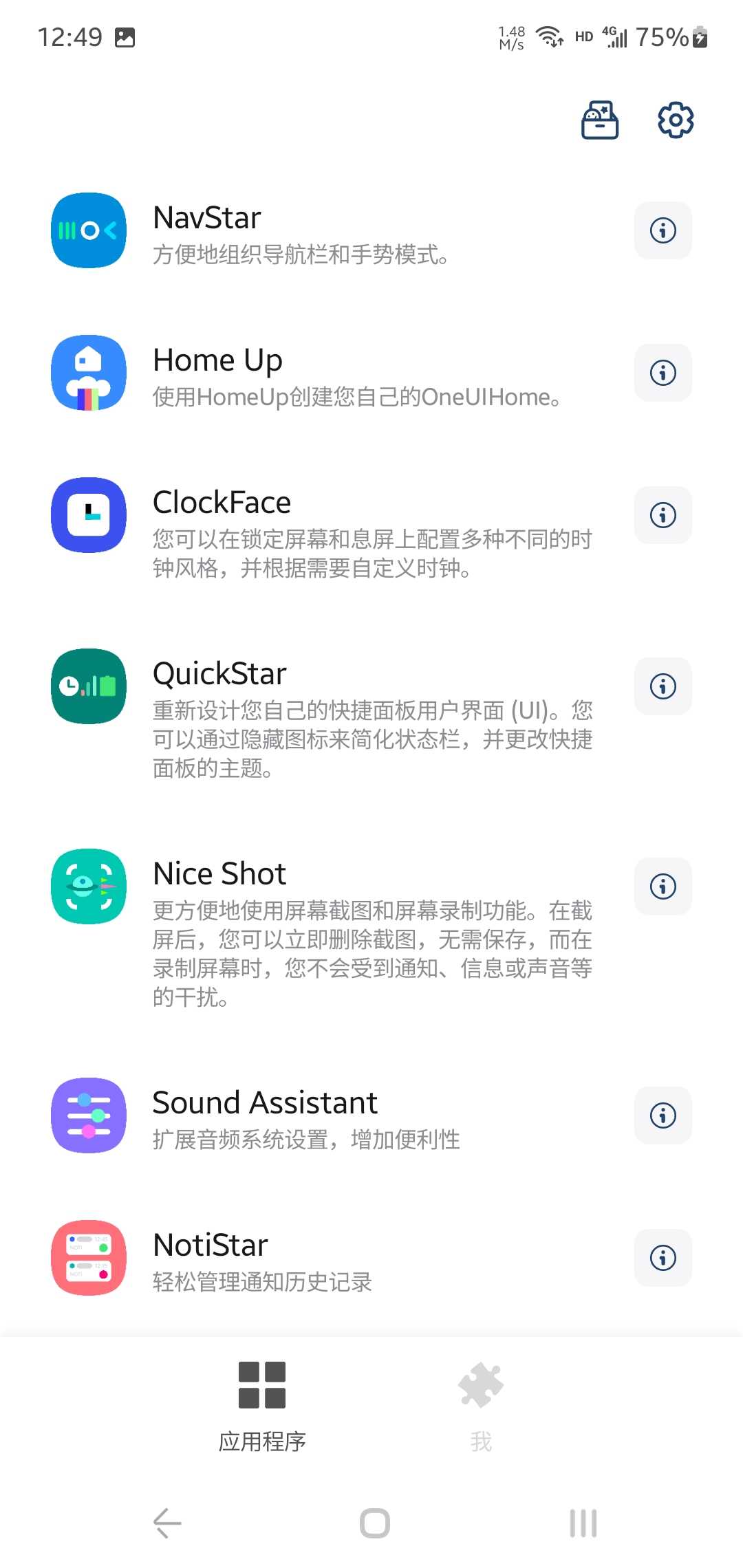
Task: Show info about Home Up
Action: (x=663, y=373)
